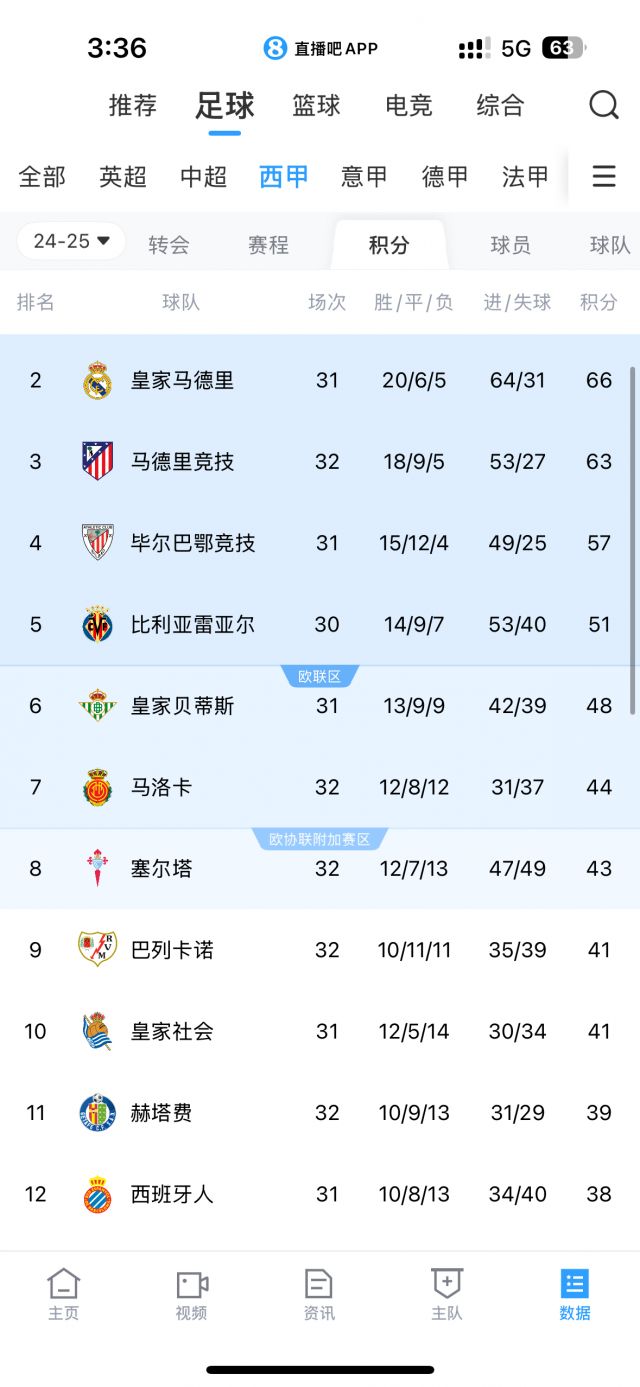Open the 马德里竞技 team row
The width and height of the screenshot is (640, 1387).
click(x=182, y=461)
